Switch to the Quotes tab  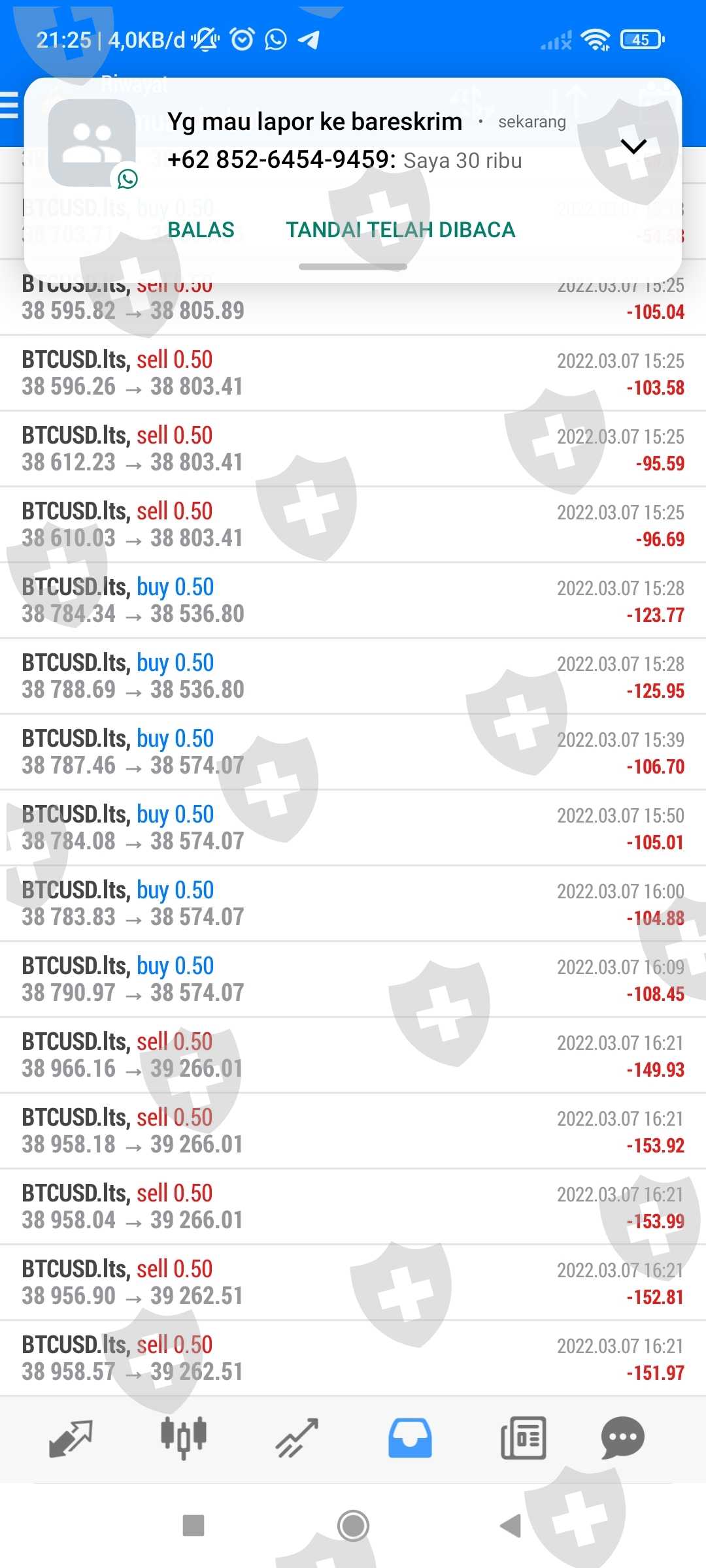click(x=71, y=1438)
